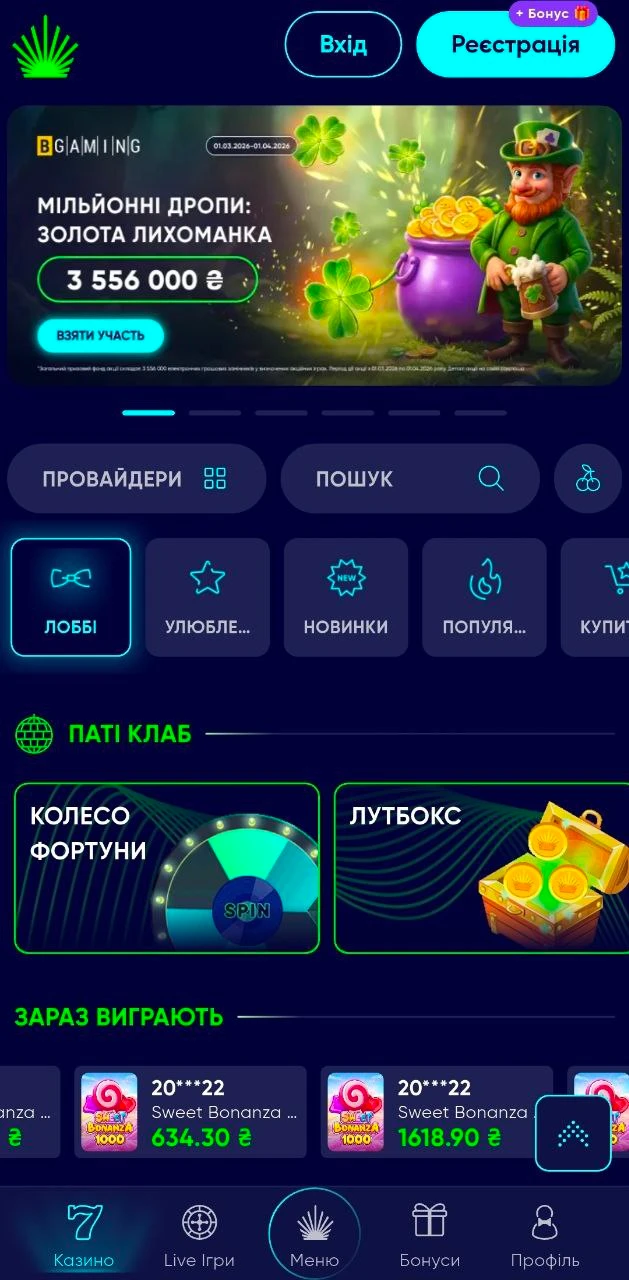Open the ПОШУК search field
Screen dimensions: 629x1280
pos(410,479)
